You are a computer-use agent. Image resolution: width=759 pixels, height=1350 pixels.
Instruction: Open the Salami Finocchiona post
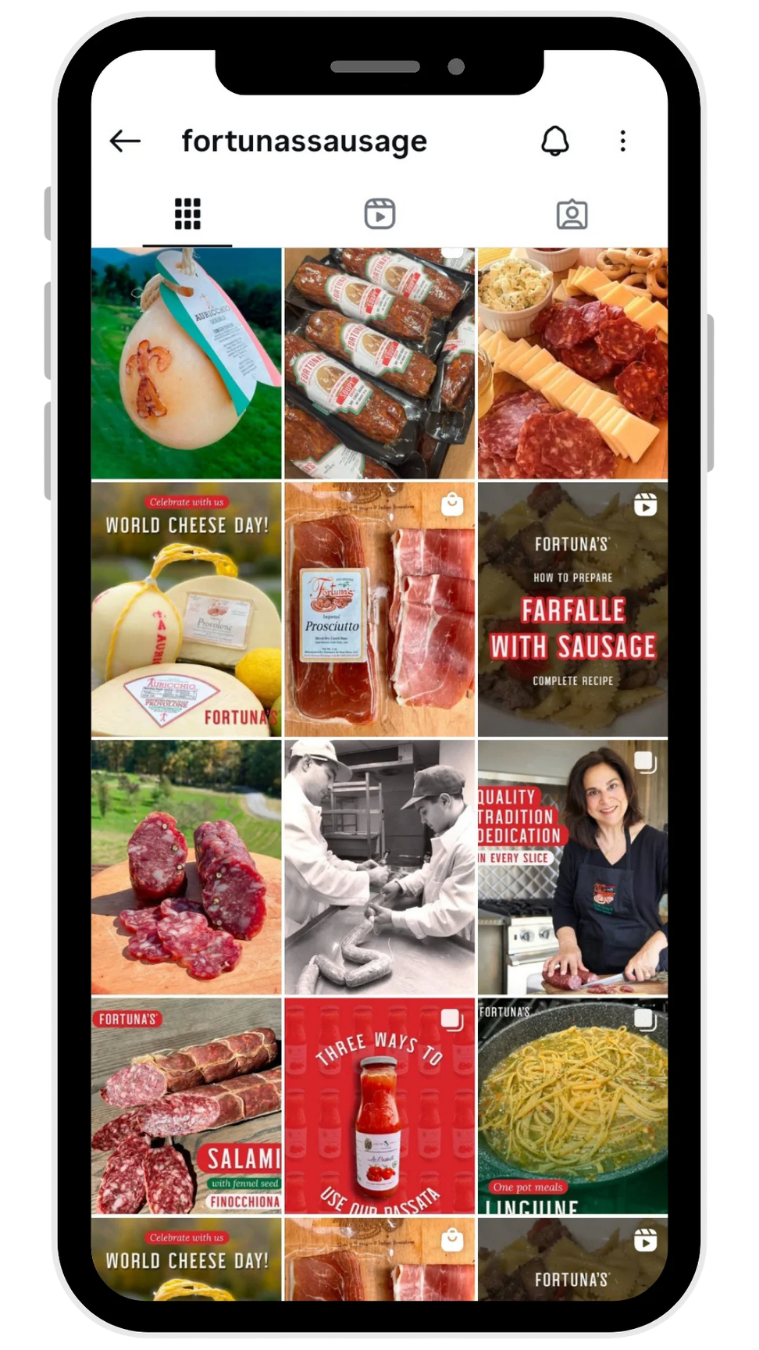[186, 1105]
